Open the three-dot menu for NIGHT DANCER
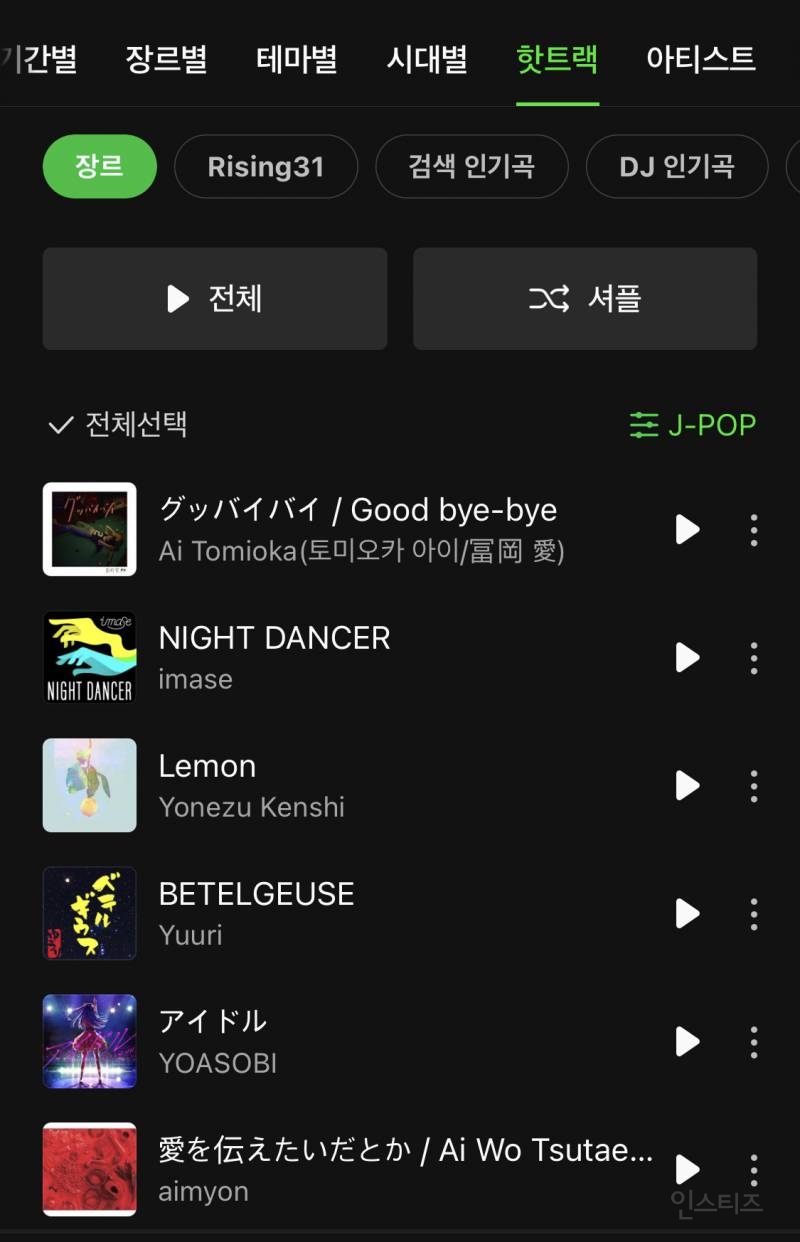The height and width of the screenshot is (1242, 800). [753, 658]
